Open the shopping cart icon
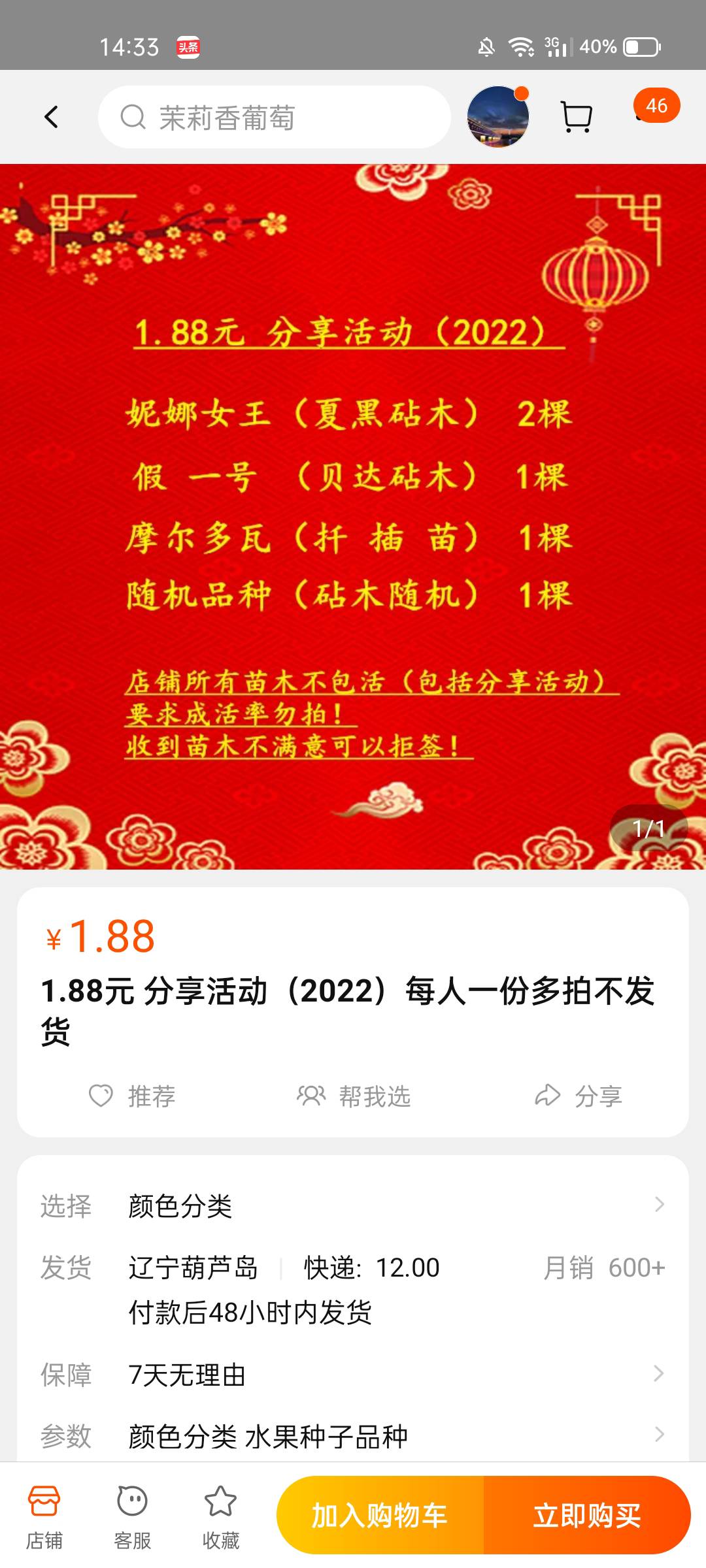 point(577,118)
